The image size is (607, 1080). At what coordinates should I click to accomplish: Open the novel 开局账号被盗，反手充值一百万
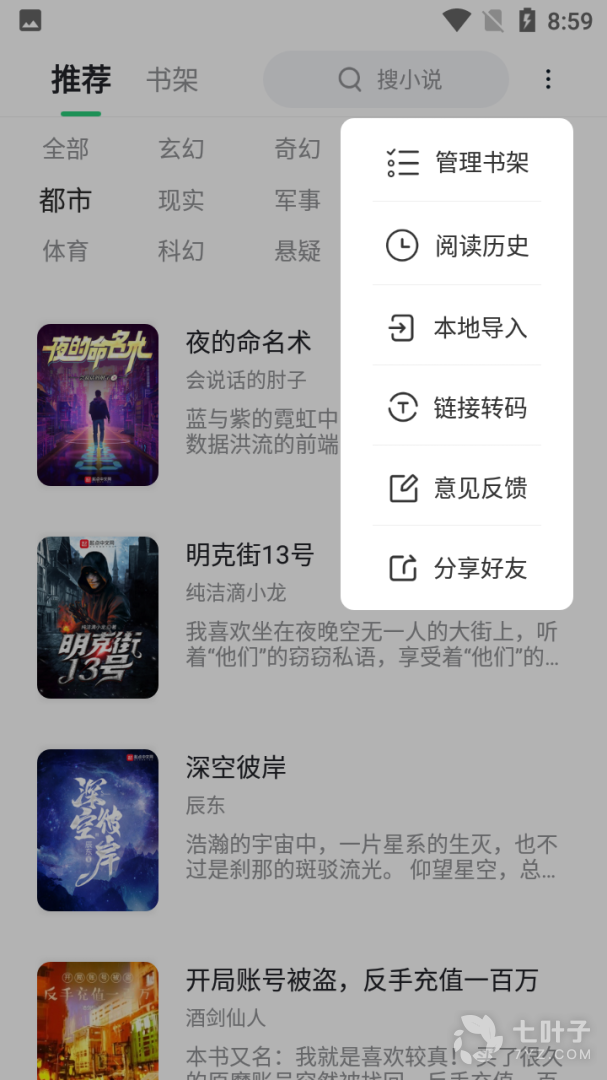click(362, 980)
